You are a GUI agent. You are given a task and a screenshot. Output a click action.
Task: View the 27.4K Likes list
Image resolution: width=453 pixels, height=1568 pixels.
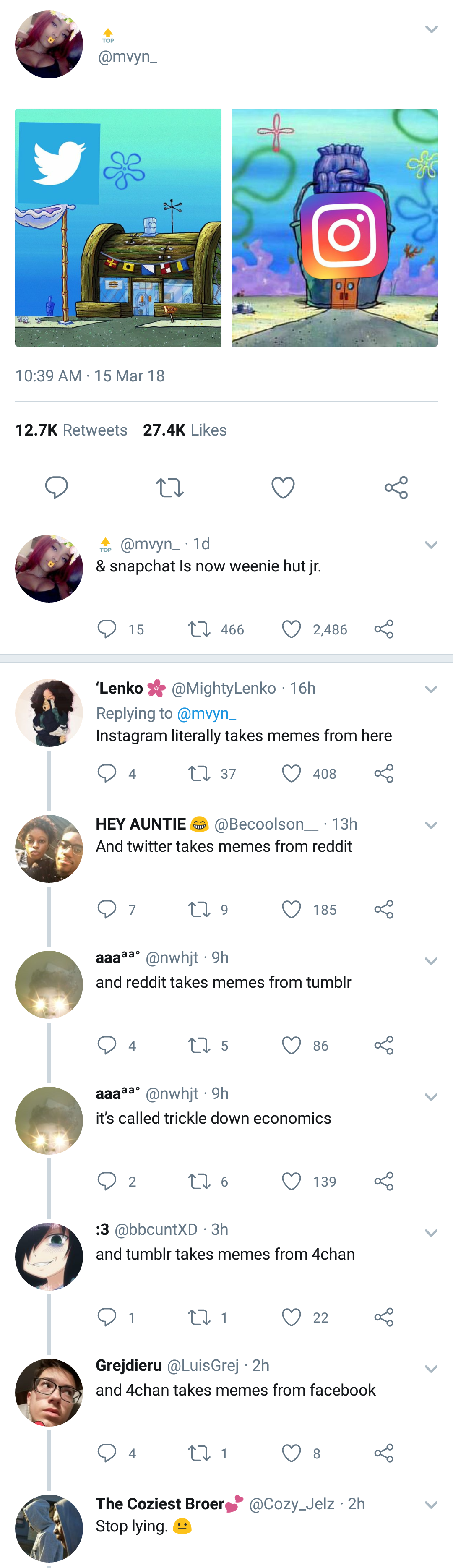(x=185, y=430)
